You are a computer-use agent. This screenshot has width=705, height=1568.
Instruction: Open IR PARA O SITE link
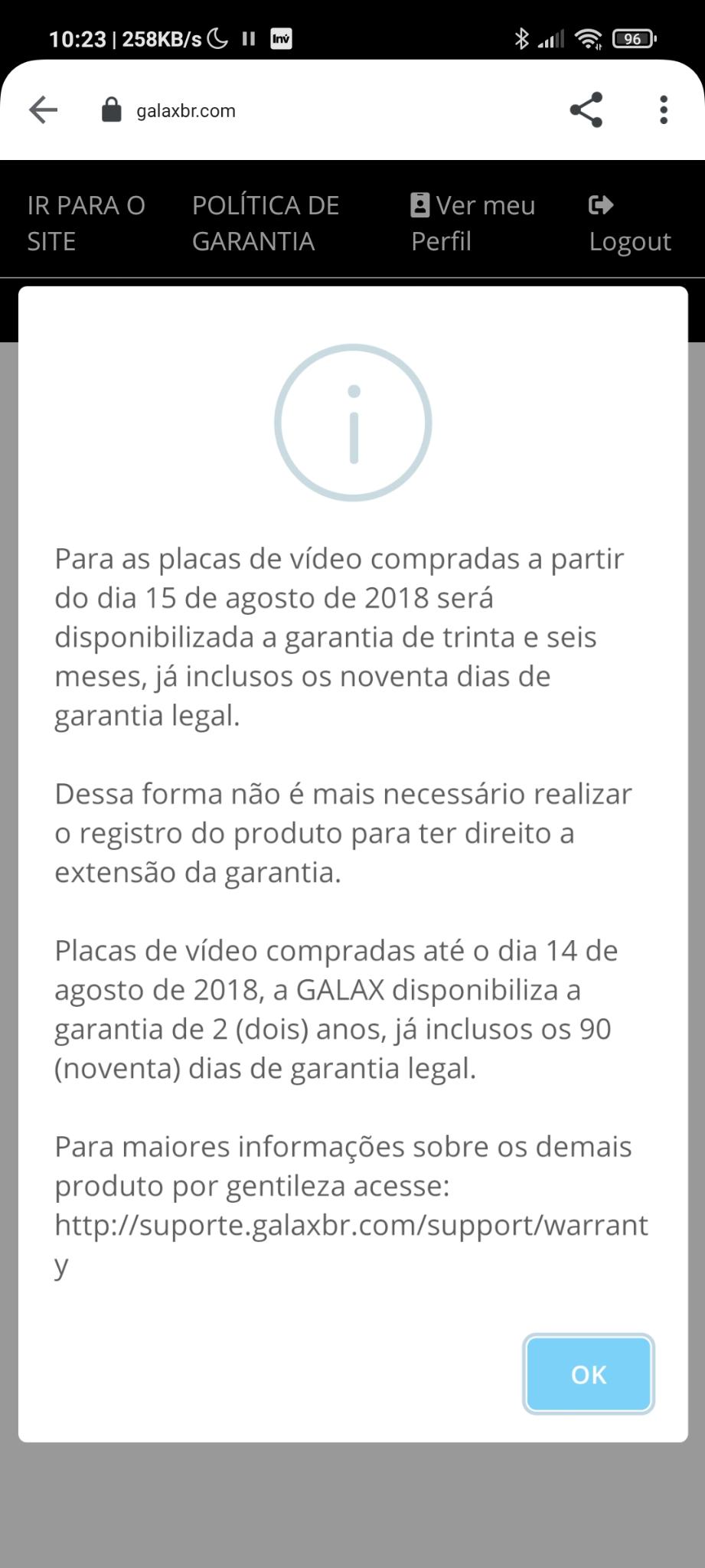[86, 223]
